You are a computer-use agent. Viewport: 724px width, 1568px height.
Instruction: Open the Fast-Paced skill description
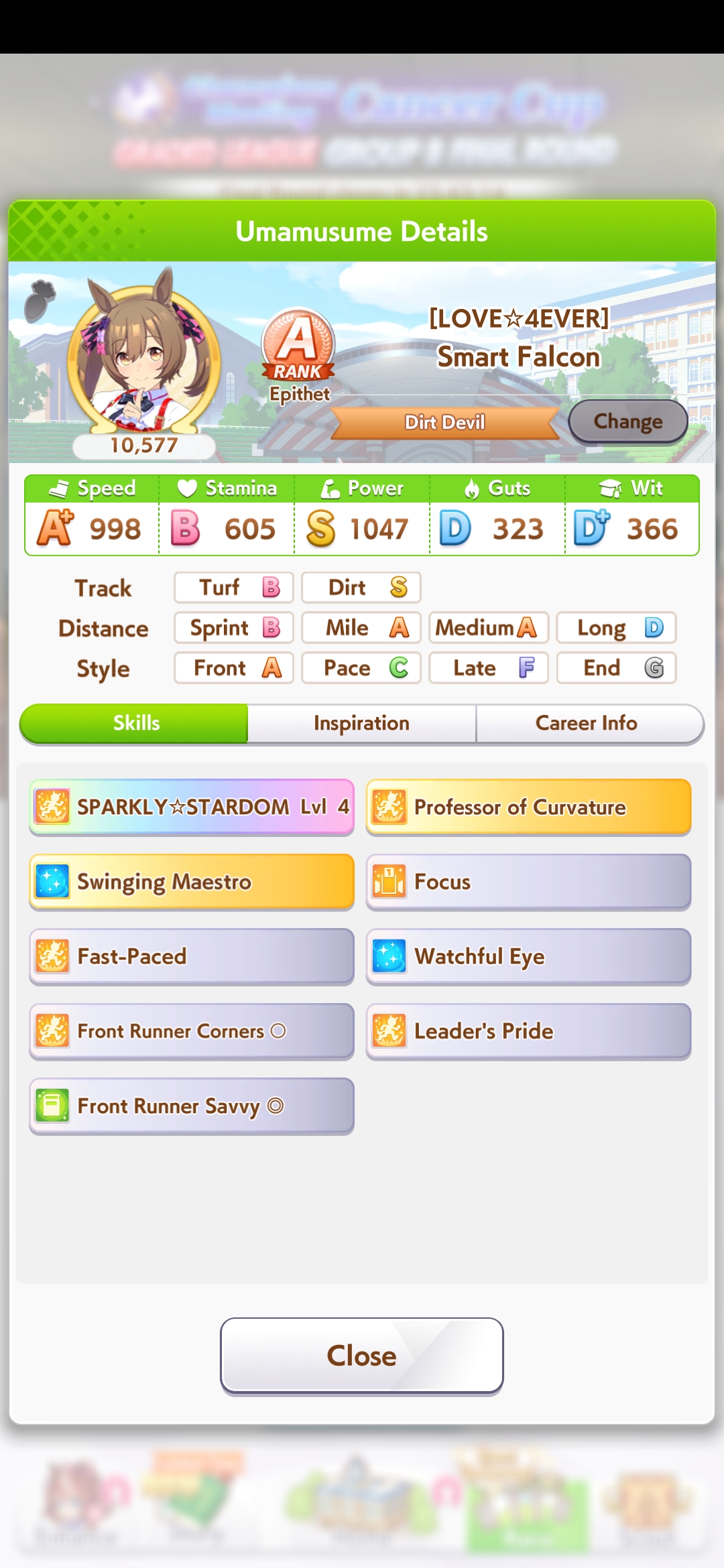click(x=192, y=956)
